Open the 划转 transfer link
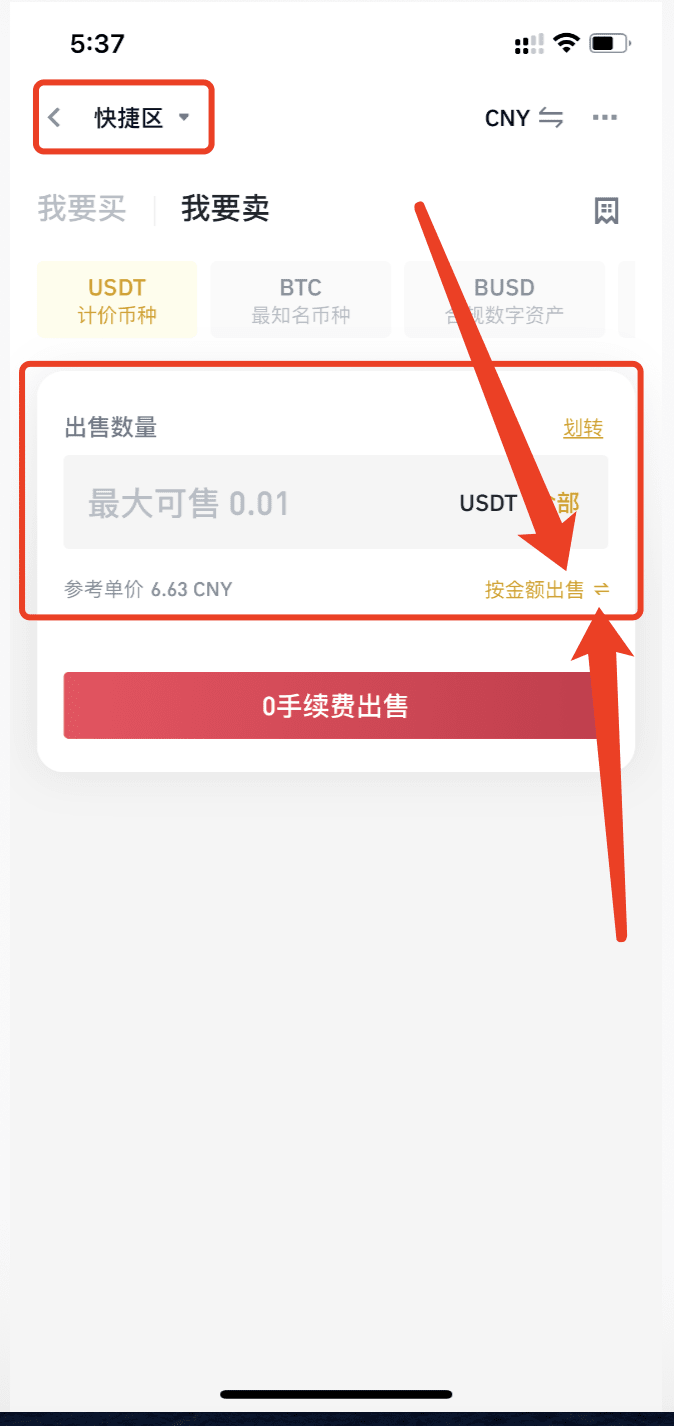This screenshot has height=1426, width=674. click(x=583, y=429)
